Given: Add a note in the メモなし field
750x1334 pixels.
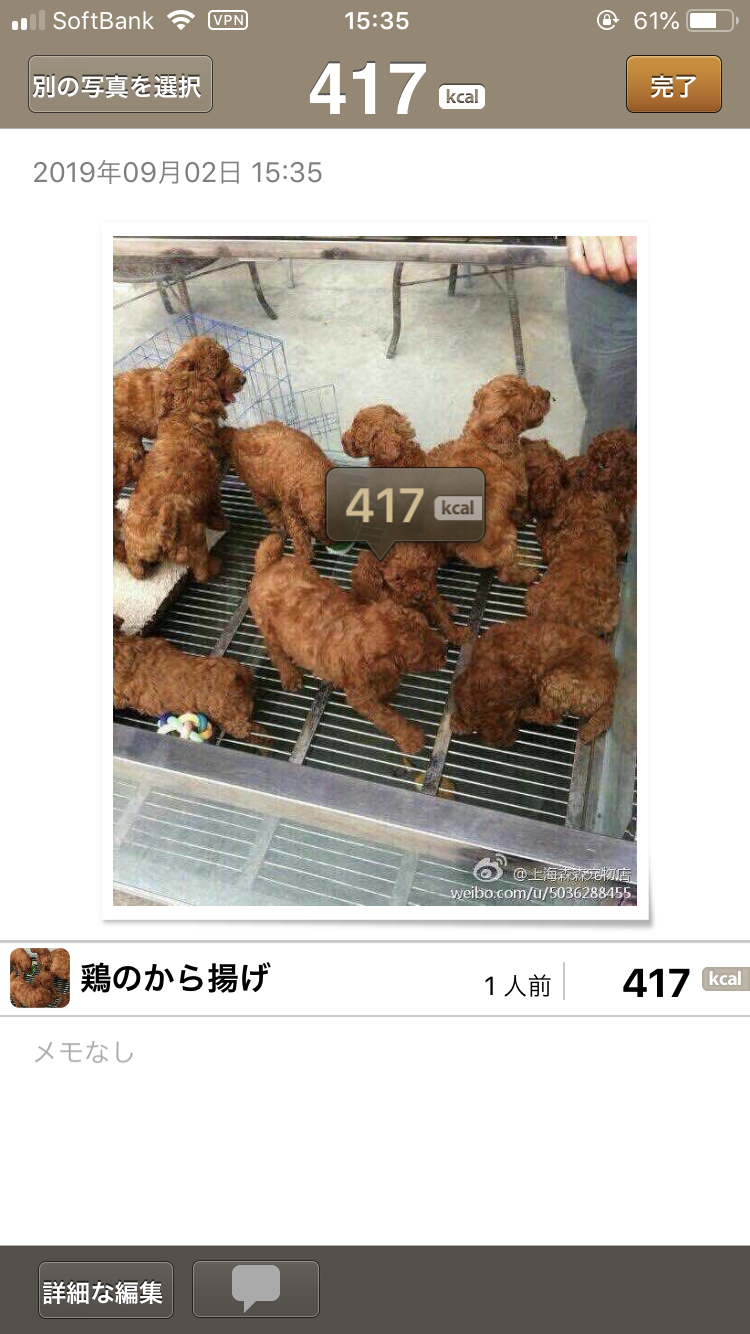Looking at the screenshot, I should (x=374, y=1052).
